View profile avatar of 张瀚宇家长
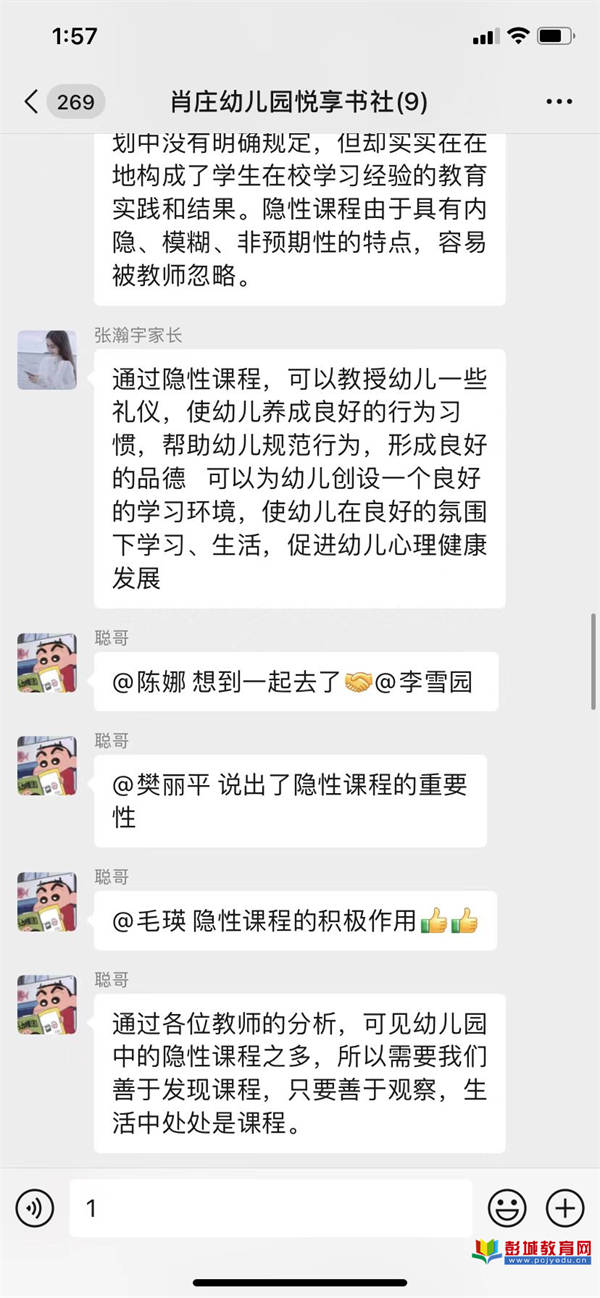 pyautogui.click(x=47, y=359)
